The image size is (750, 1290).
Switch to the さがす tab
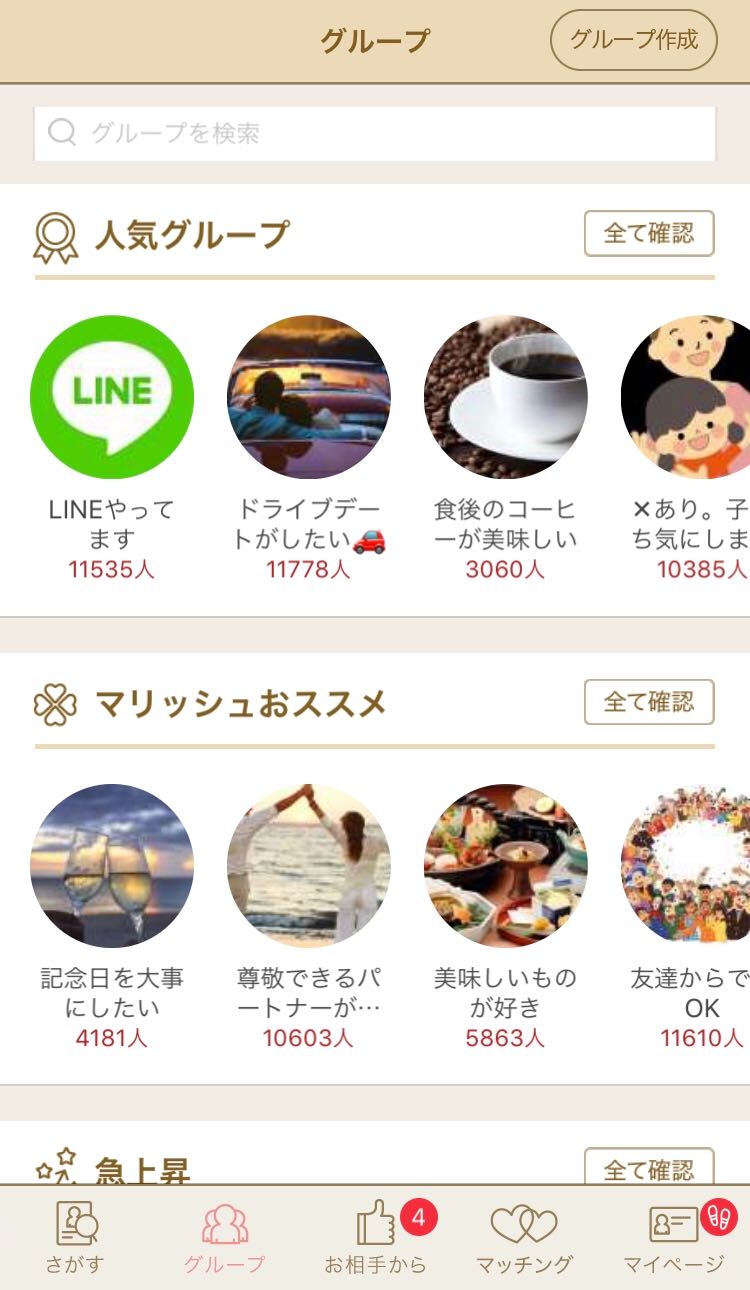point(75,1238)
